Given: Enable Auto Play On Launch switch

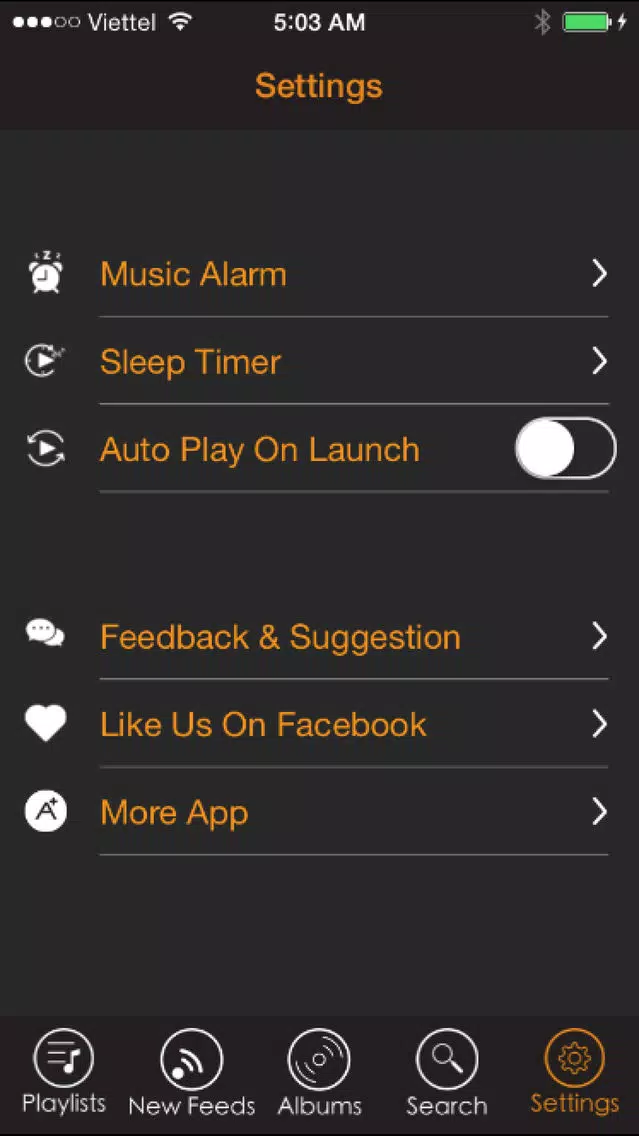Looking at the screenshot, I should coord(566,448).
